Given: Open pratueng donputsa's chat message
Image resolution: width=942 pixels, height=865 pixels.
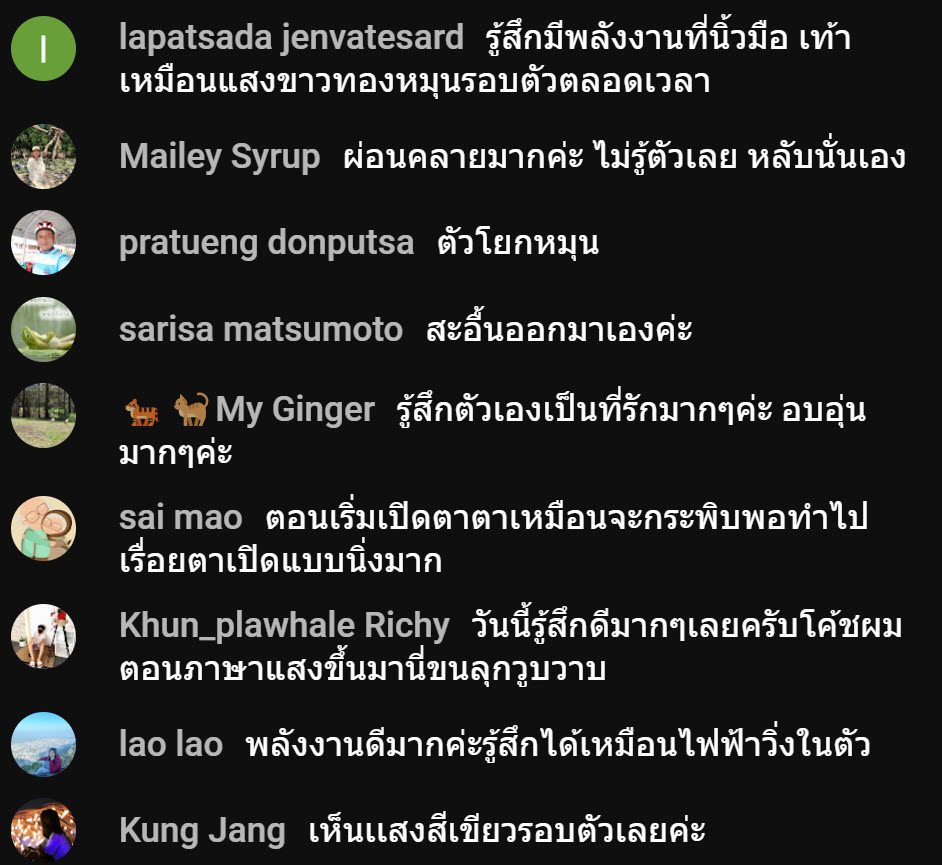Looking at the screenshot, I should pyautogui.click(x=518, y=243).
